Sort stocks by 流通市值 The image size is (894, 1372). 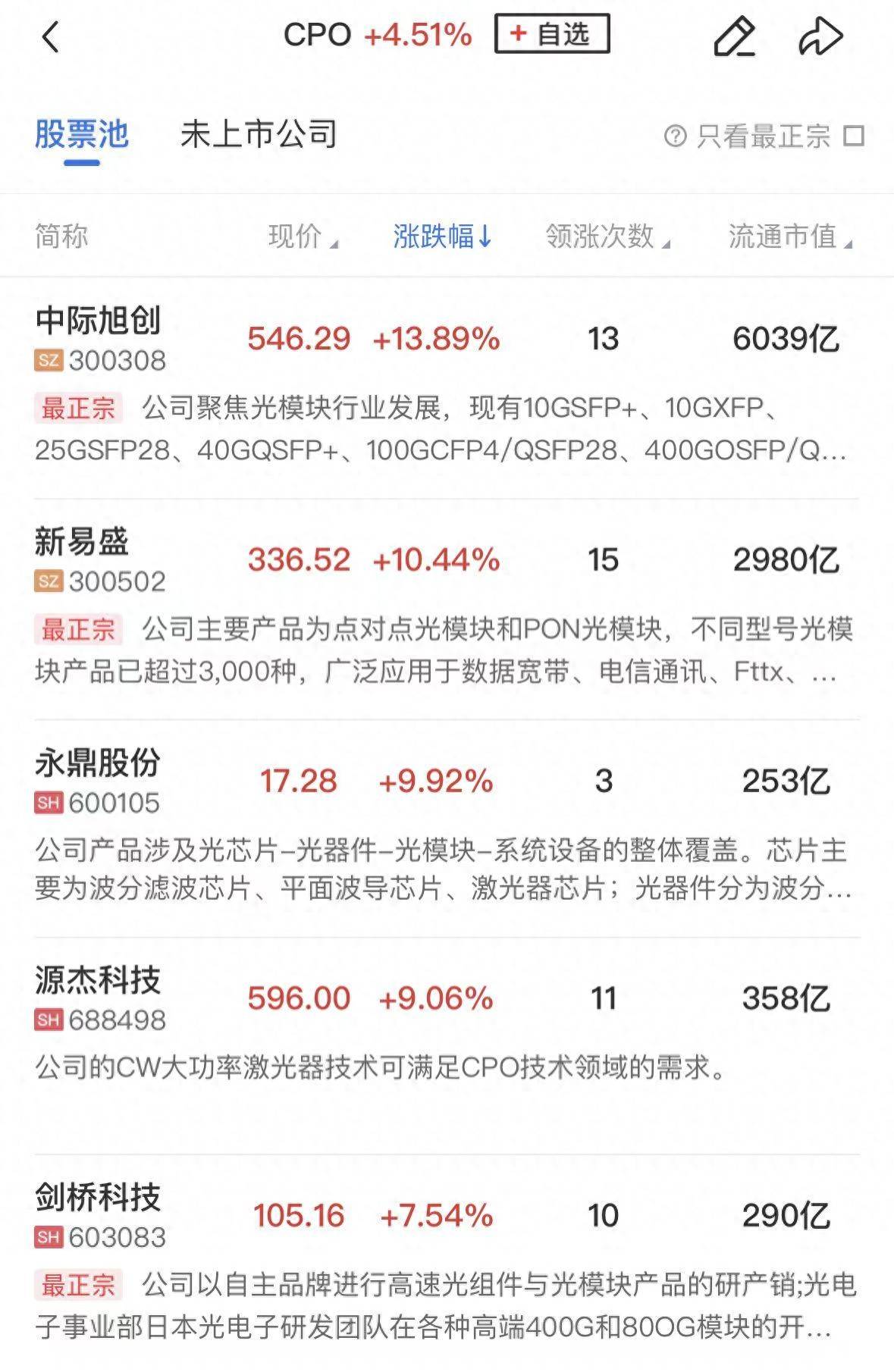[790, 236]
